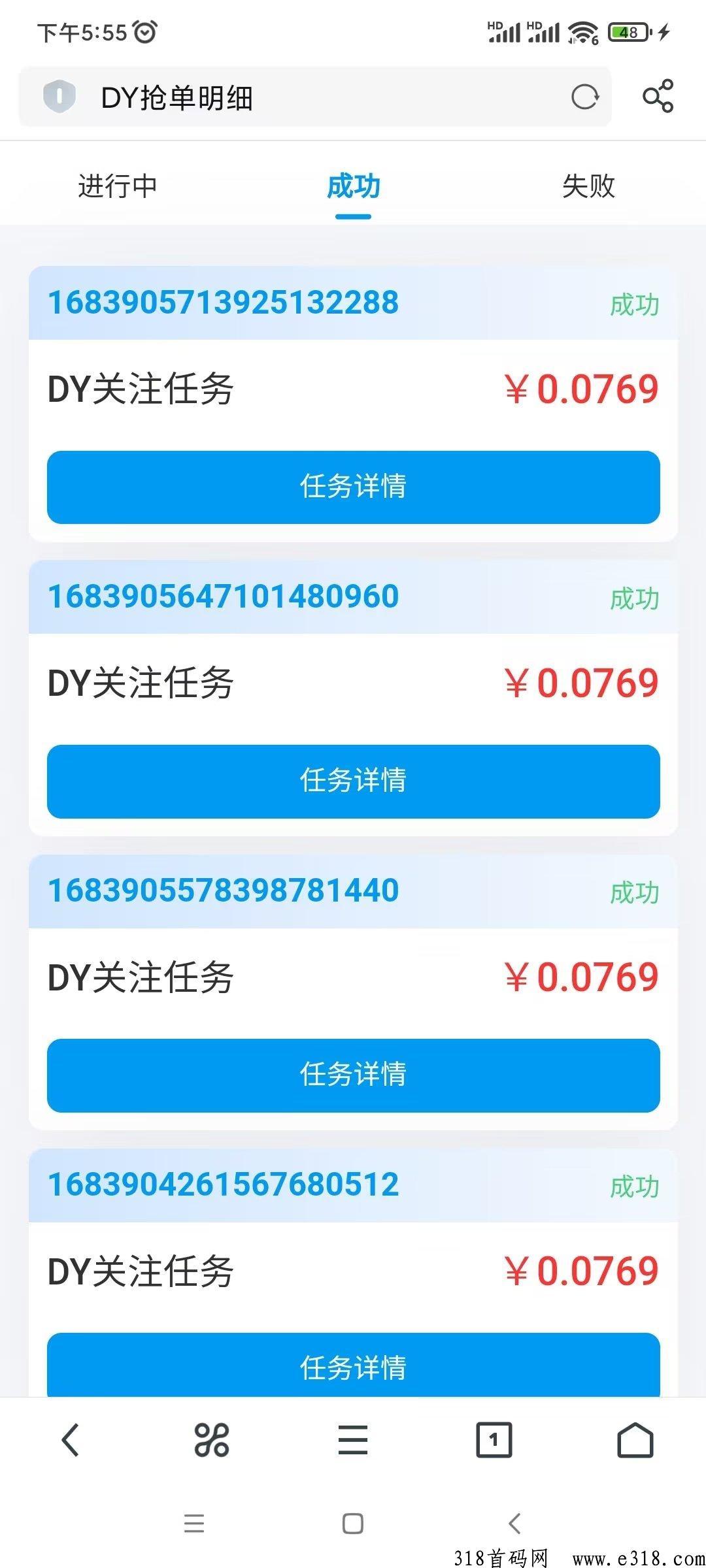The width and height of the screenshot is (706, 1568).
Task: Tap the system home button
Action: [x=353, y=1524]
